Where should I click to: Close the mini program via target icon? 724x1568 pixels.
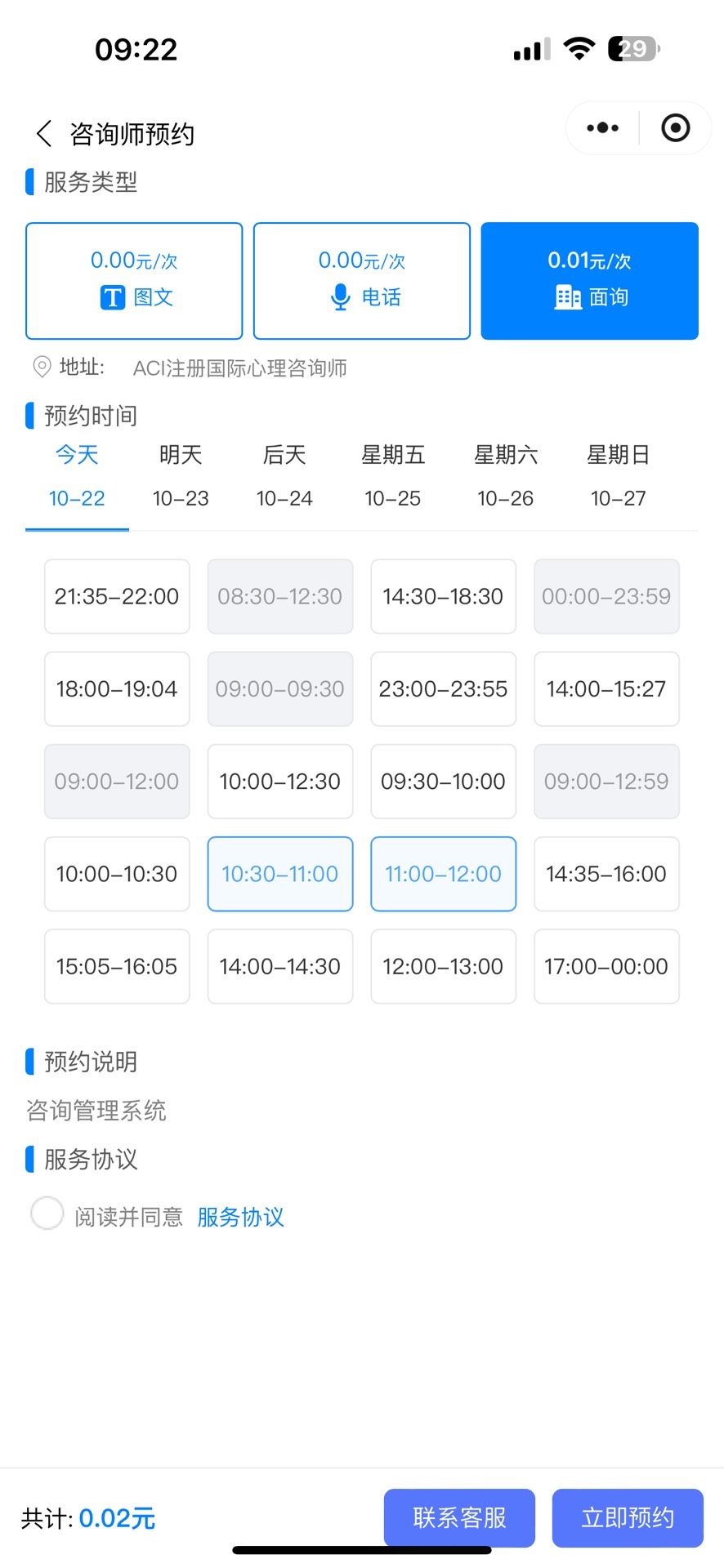tap(675, 128)
